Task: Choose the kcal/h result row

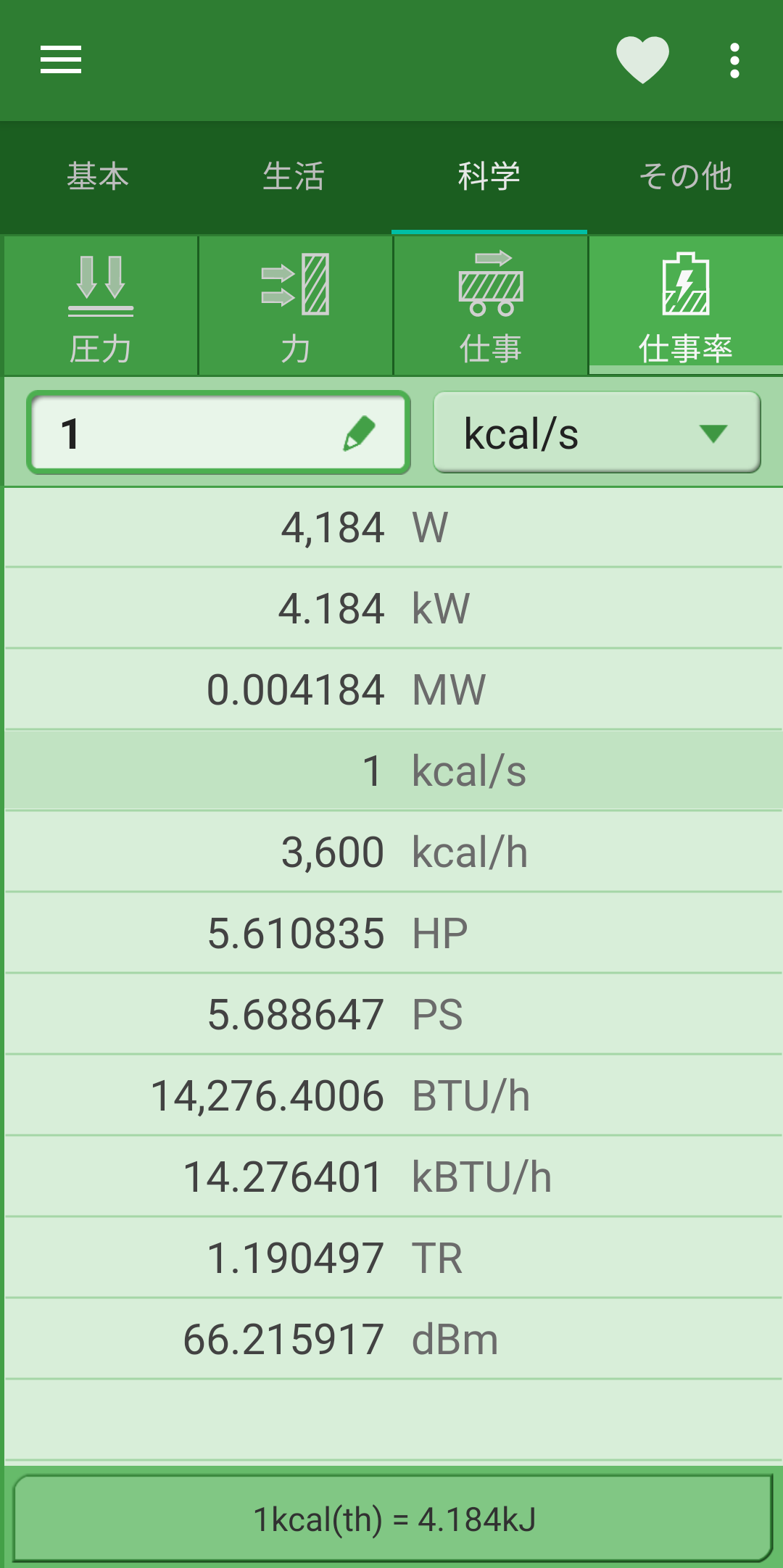Action: point(394,852)
